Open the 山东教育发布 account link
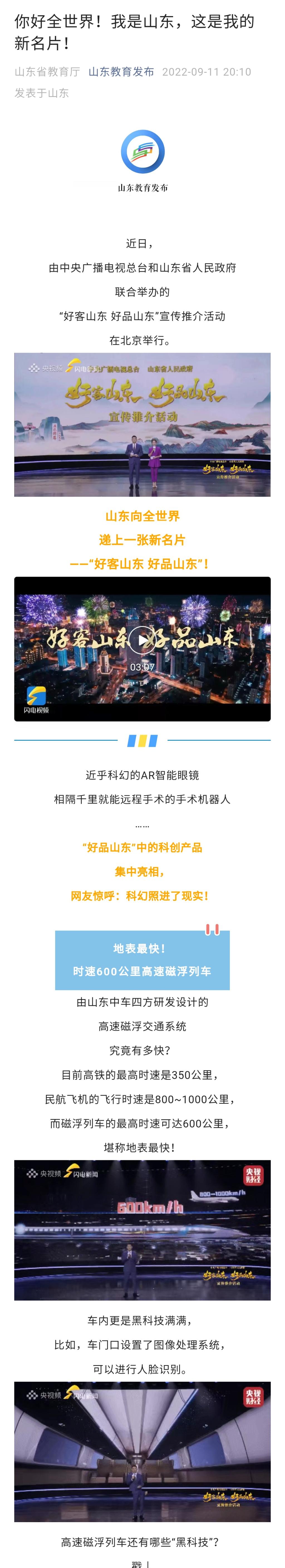The height and width of the screenshot is (1568, 285). [121, 72]
